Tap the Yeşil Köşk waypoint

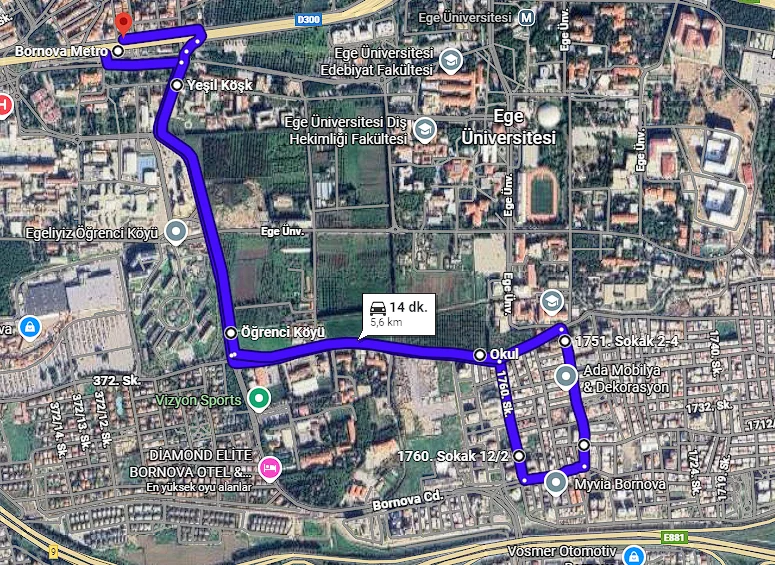tap(177, 86)
